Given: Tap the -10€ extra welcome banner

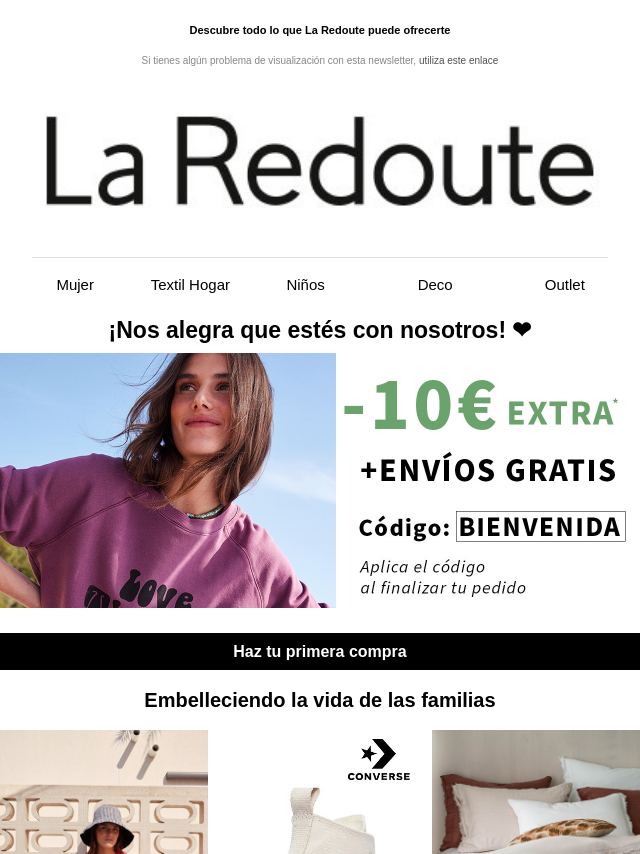Looking at the screenshot, I should (320, 480).
